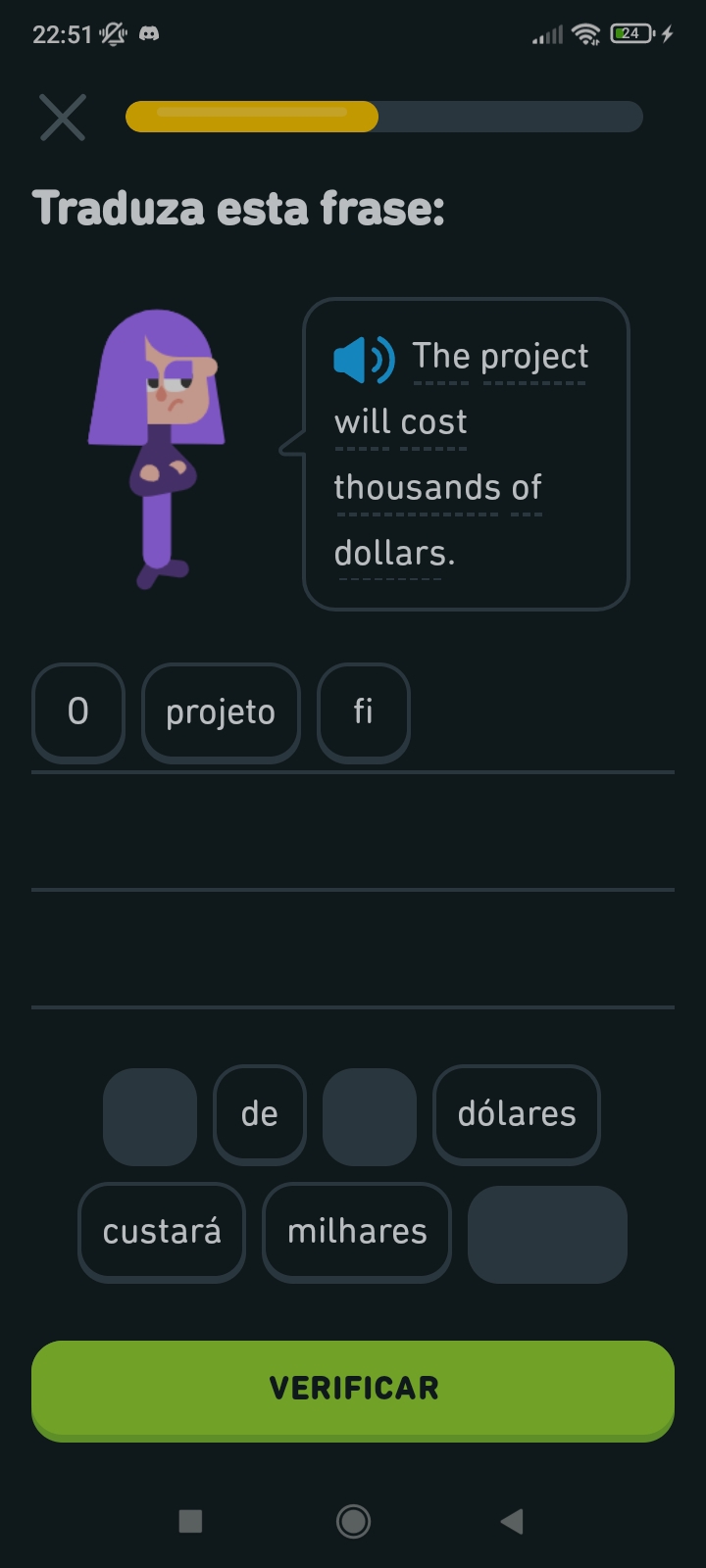Add the word 'dólares' to the answer
This screenshot has height=1568, width=706.
(517, 1114)
